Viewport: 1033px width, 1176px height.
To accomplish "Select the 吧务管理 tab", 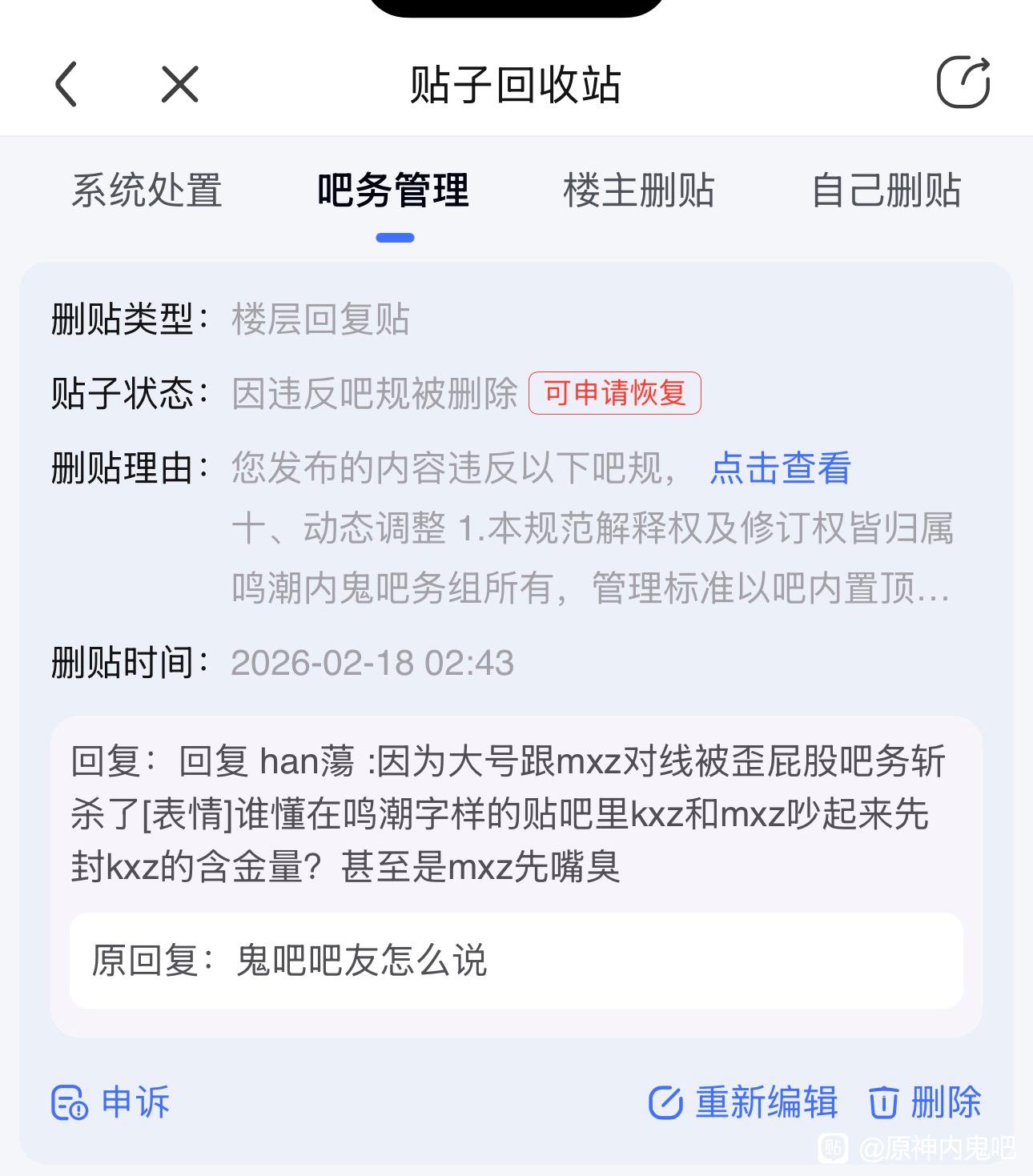I will pos(393,191).
